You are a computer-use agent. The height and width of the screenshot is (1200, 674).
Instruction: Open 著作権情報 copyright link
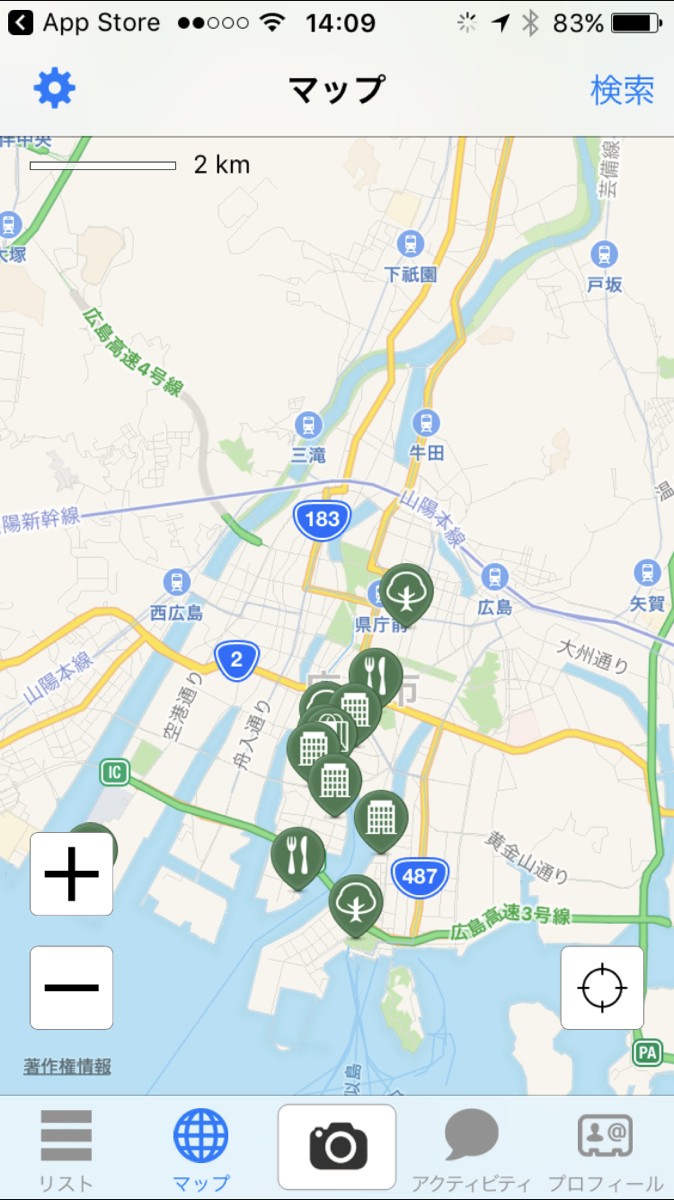tap(67, 1067)
